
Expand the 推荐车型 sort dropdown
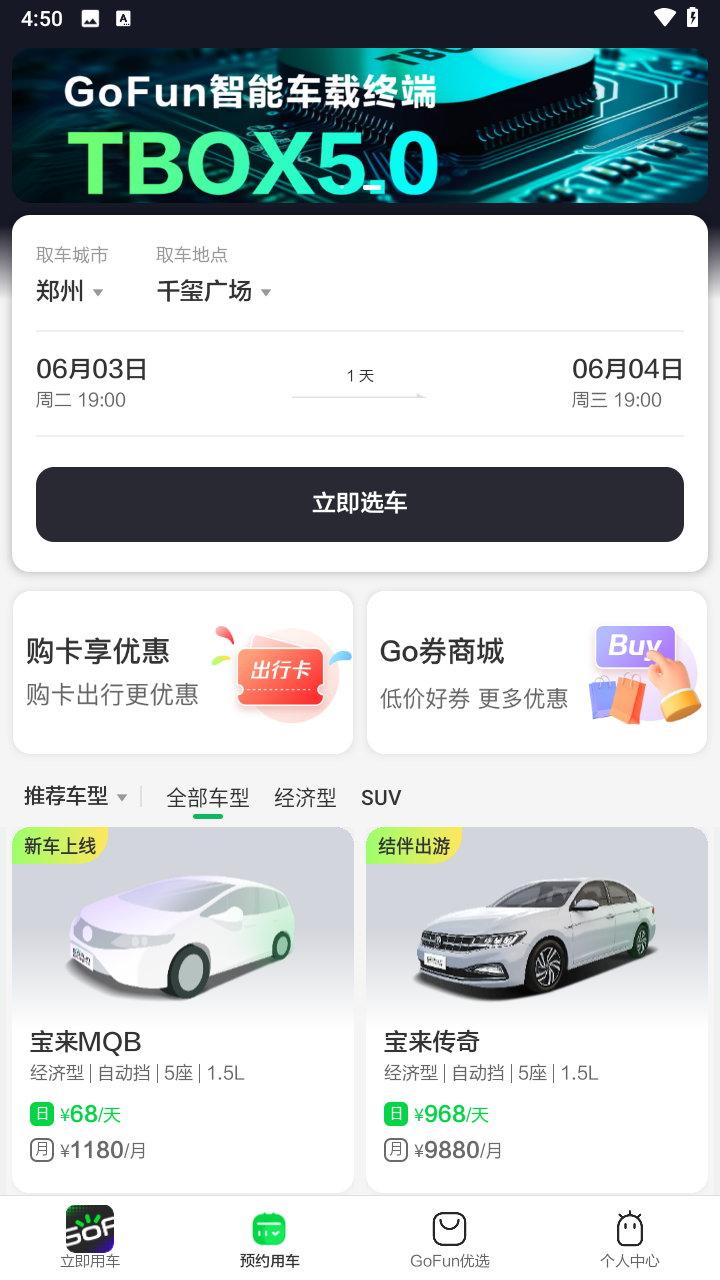coord(76,797)
